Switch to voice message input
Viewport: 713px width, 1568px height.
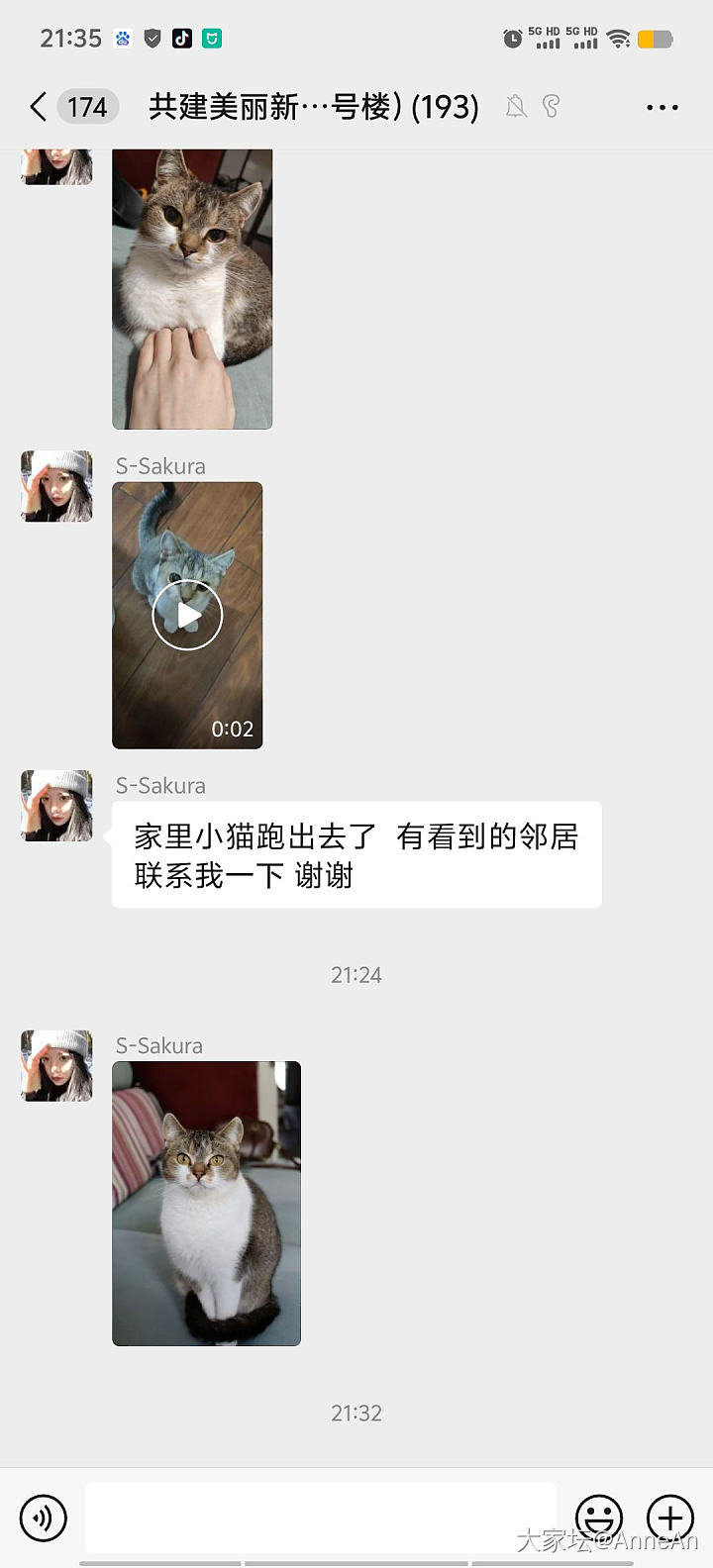tap(44, 1518)
